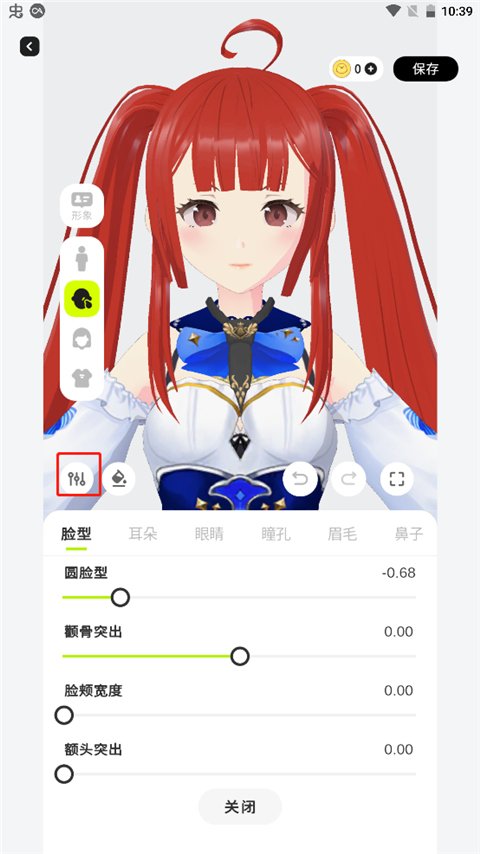Switch to the 耳朵 tab
The width and height of the screenshot is (480, 854).
[x=143, y=533]
